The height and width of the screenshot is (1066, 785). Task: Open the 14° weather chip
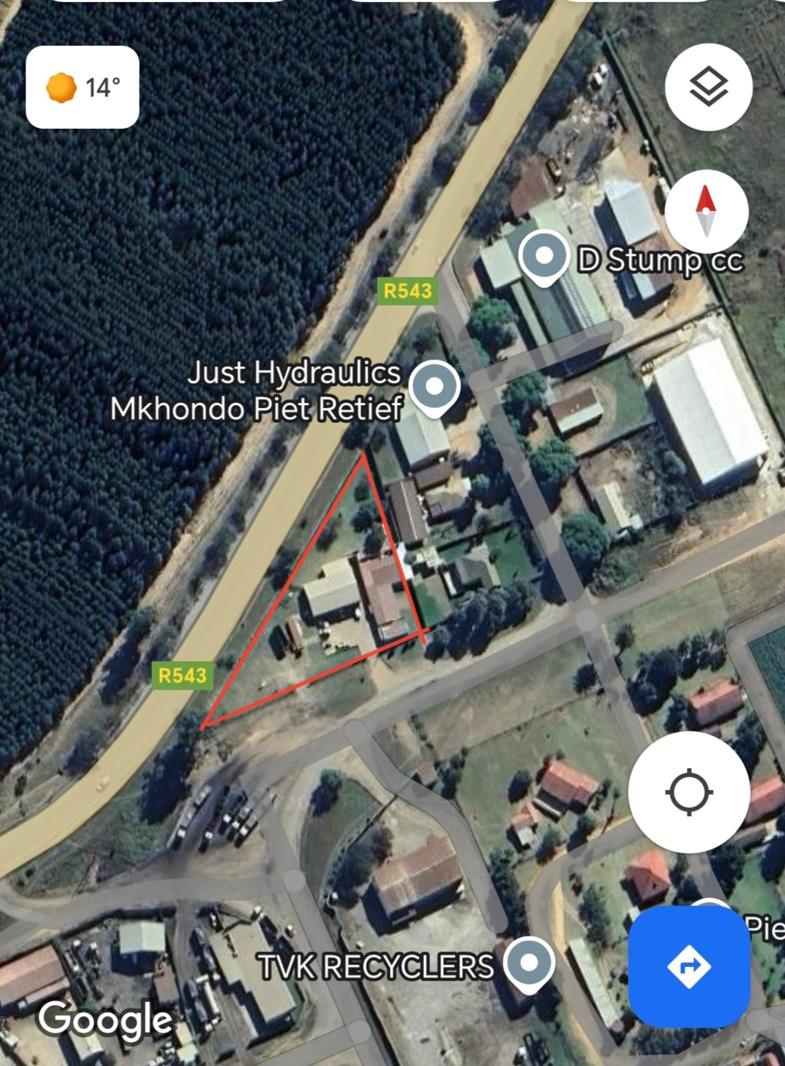(x=82, y=87)
